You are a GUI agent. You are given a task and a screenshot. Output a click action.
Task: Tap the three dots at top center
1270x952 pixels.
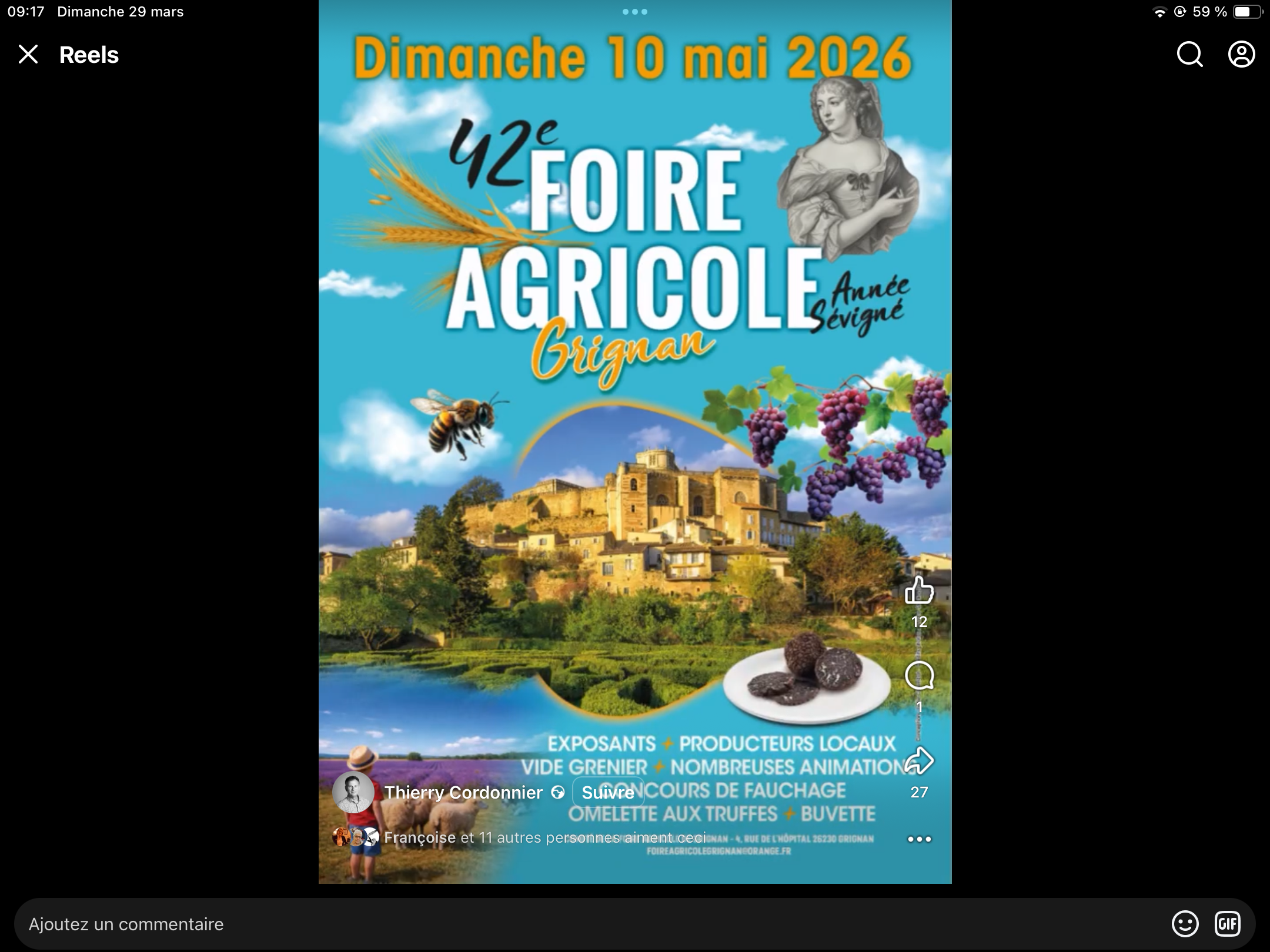tap(634, 12)
